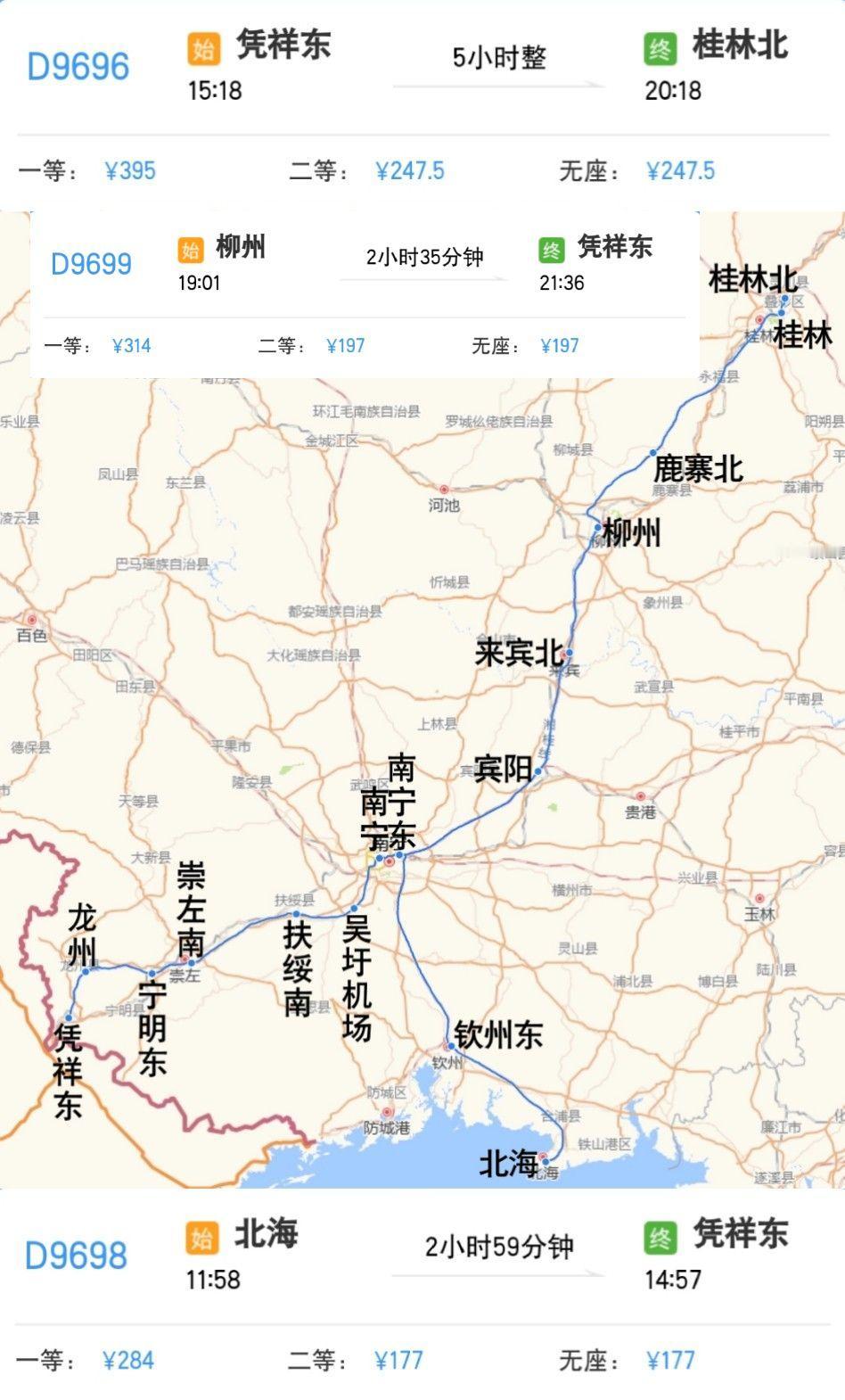Click the 宾阳 station marker
This screenshot has width=845, height=1400.
[537, 770]
